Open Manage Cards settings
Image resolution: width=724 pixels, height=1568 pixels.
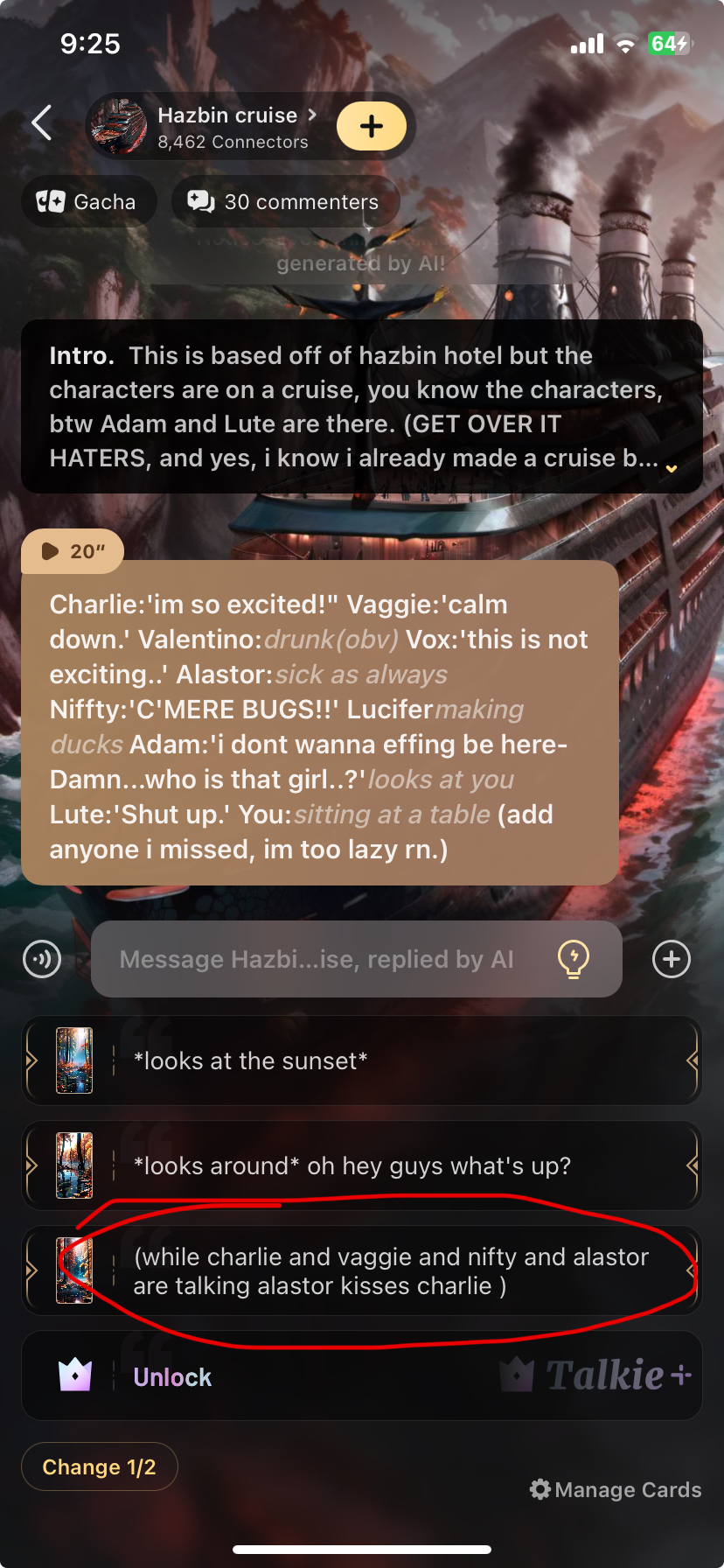(616, 1489)
